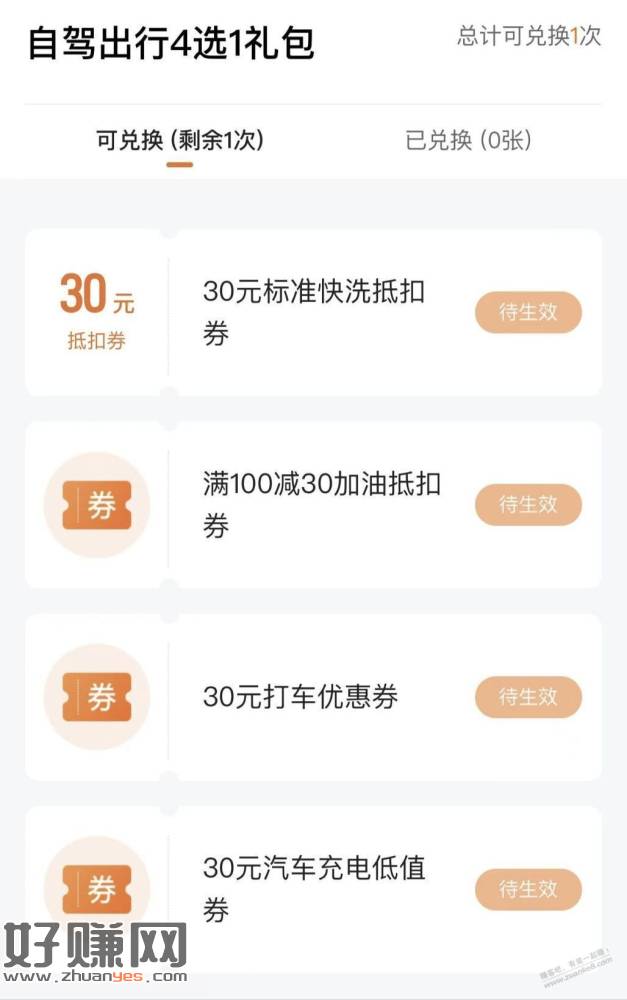
Task: Tap 待生效 on 30元汽车充电低值券
Action: pyautogui.click(x=528, y=889)
